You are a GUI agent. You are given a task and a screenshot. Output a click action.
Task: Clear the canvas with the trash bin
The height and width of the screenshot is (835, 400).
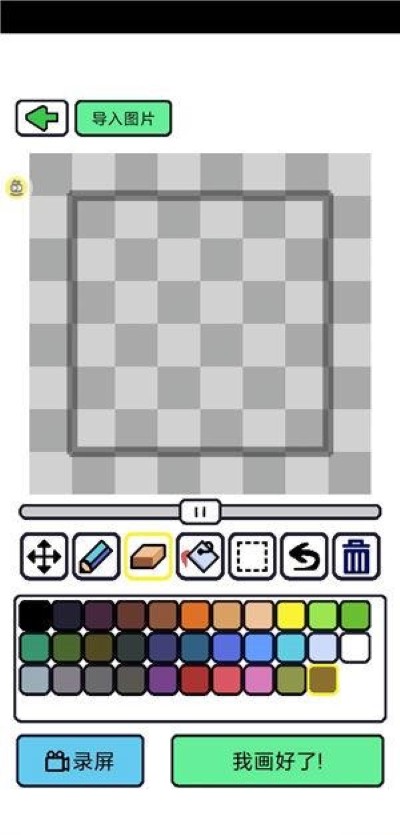tap(356, 556)
